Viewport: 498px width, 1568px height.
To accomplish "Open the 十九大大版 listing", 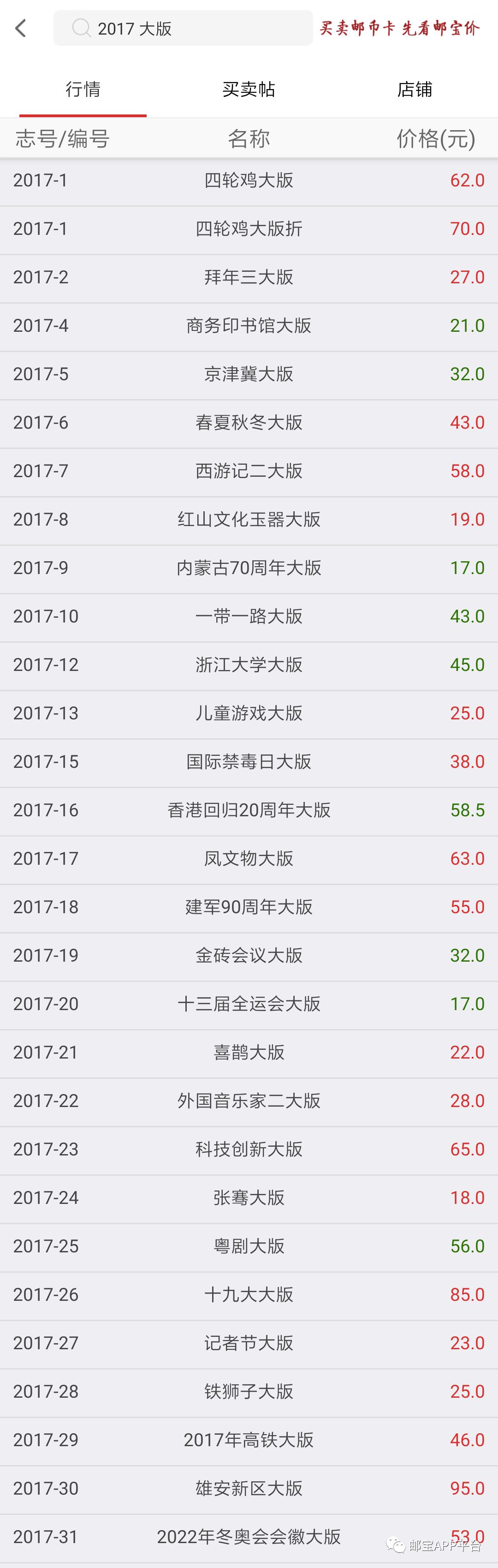I will (x=249, y=1295).
